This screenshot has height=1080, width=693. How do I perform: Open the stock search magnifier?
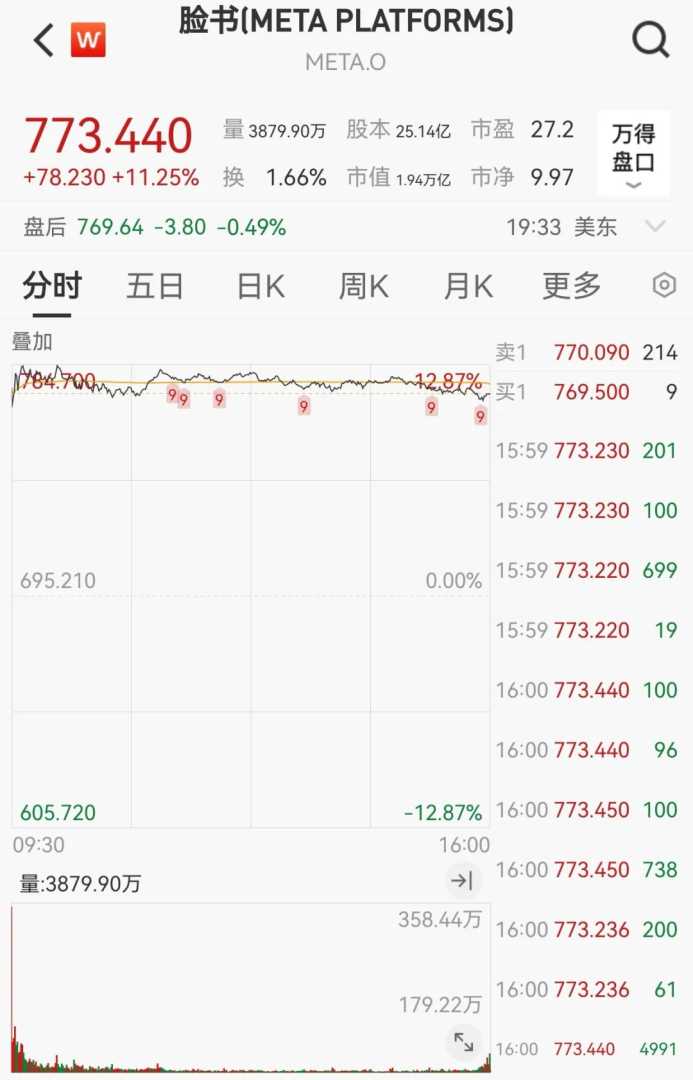pyautogui.click(x=651, y=41)
